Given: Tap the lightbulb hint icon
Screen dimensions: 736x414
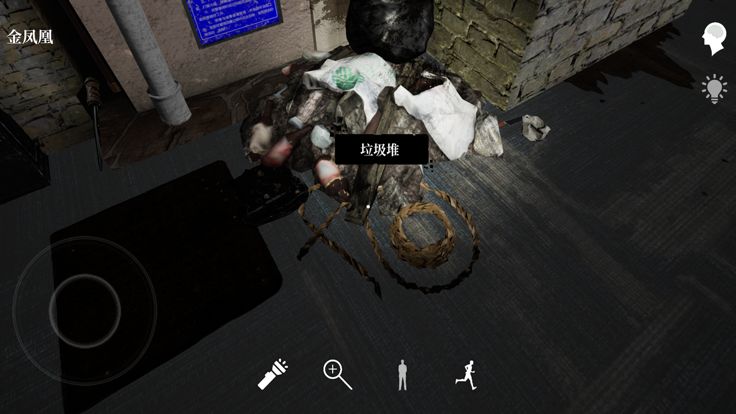Looking at the screenshot, I should [x=714, y=90].
